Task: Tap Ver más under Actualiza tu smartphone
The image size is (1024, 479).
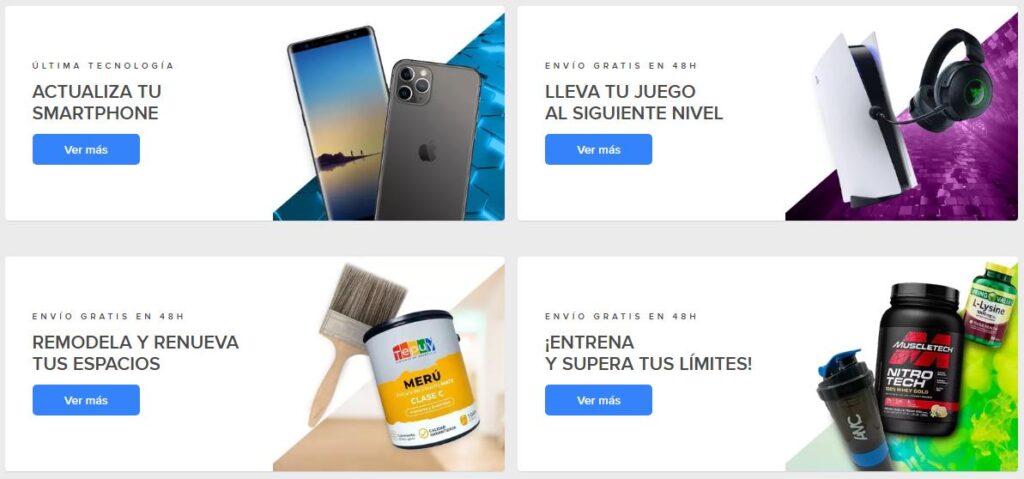Action: [x=86, y=150]
